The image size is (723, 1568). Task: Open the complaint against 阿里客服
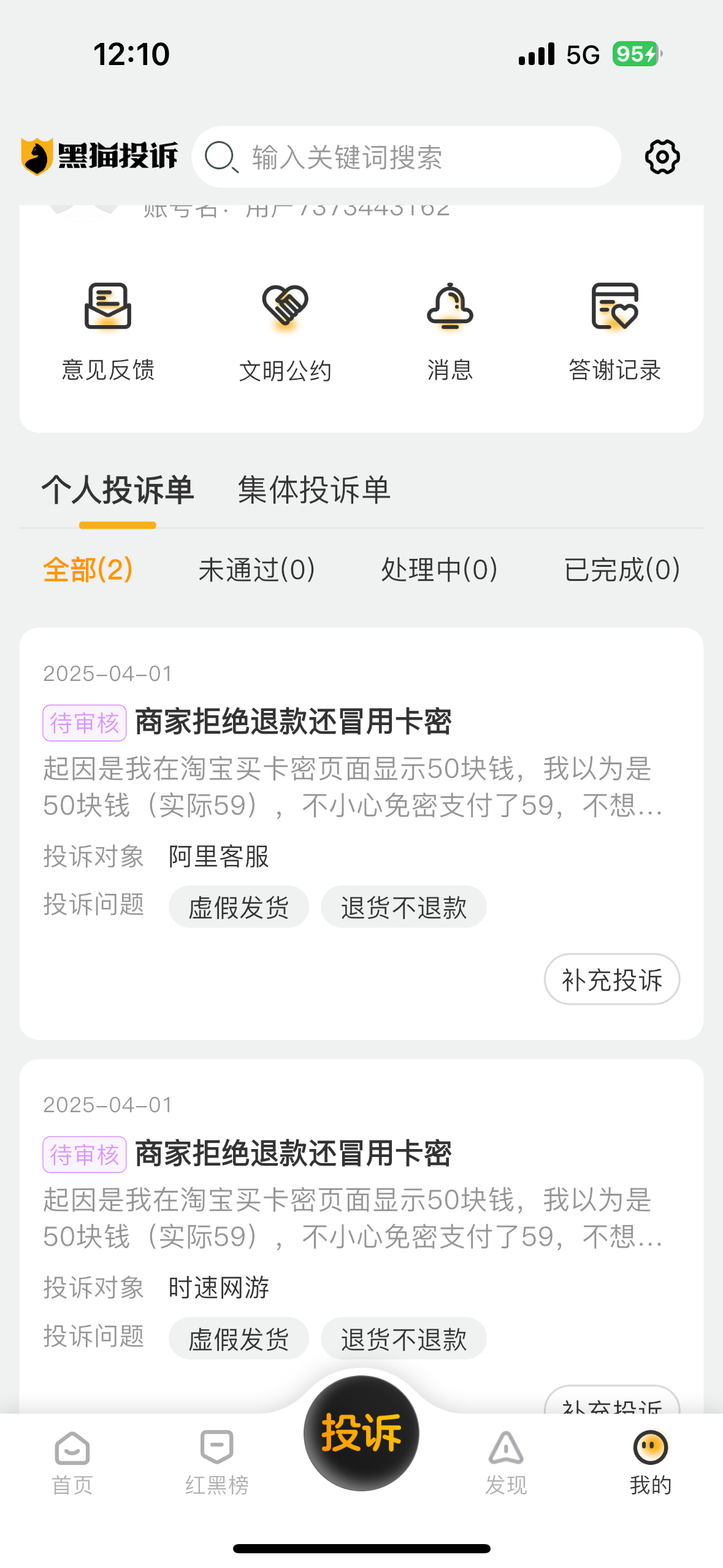pyautogui.click(x=361, y=833)
